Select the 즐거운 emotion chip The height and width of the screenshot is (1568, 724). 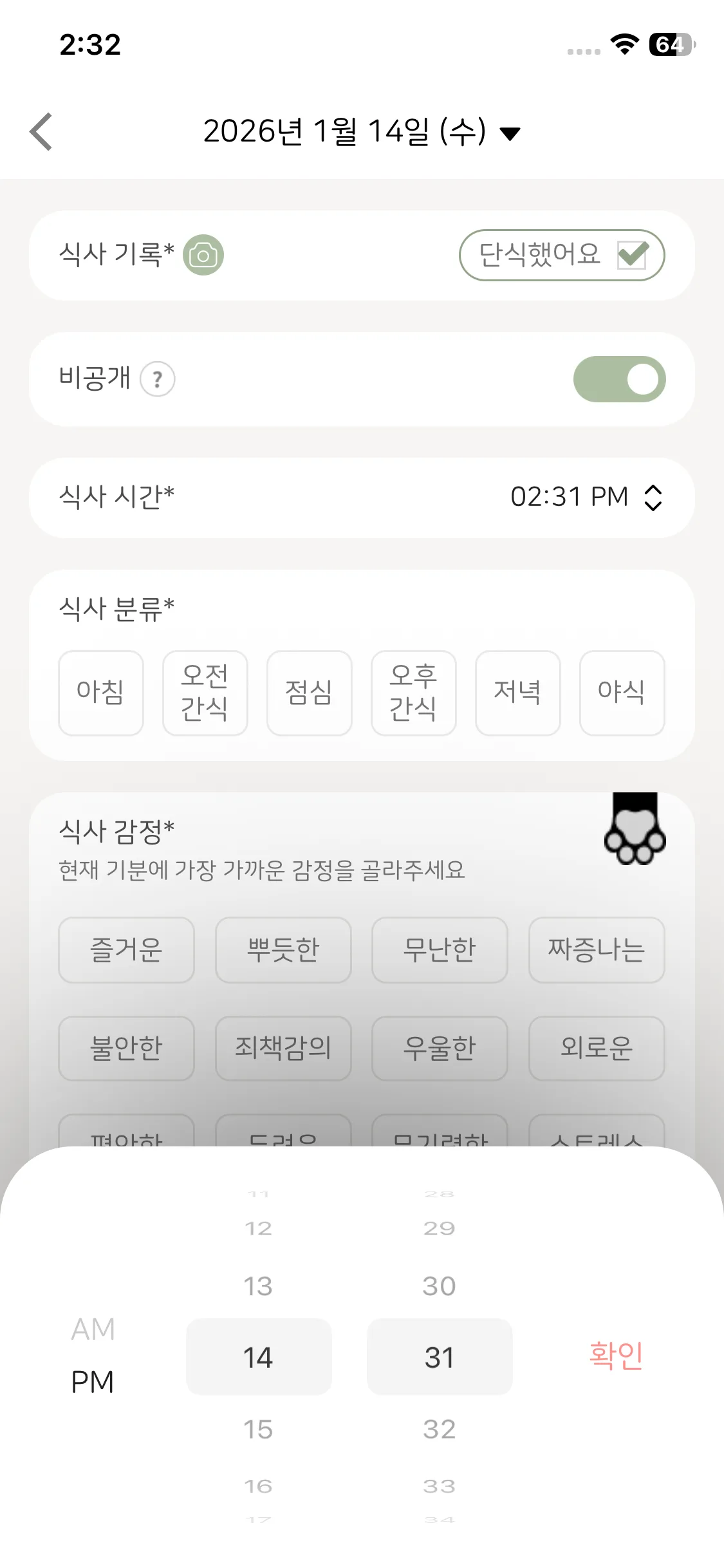click(x=126, y=949)
